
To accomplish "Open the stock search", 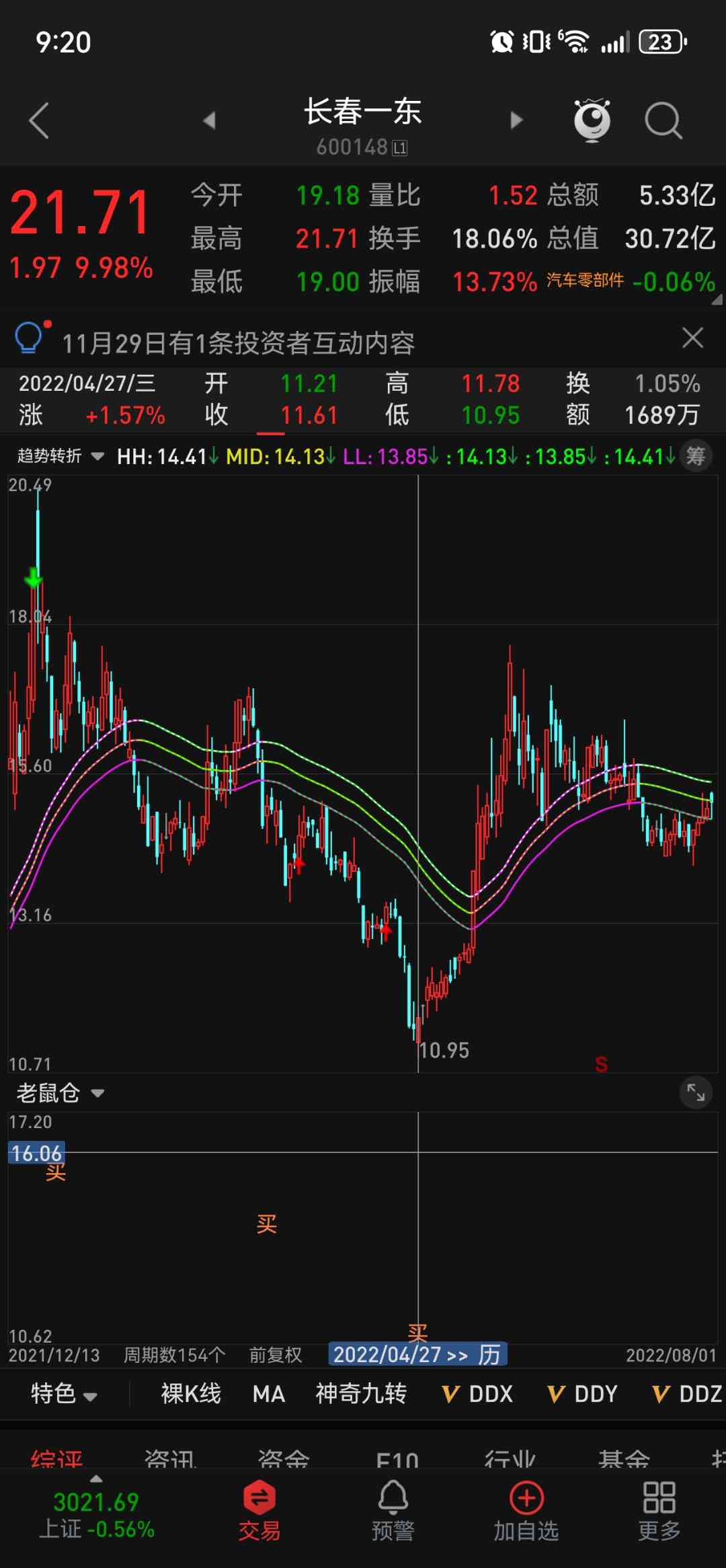I will (663, 120).
